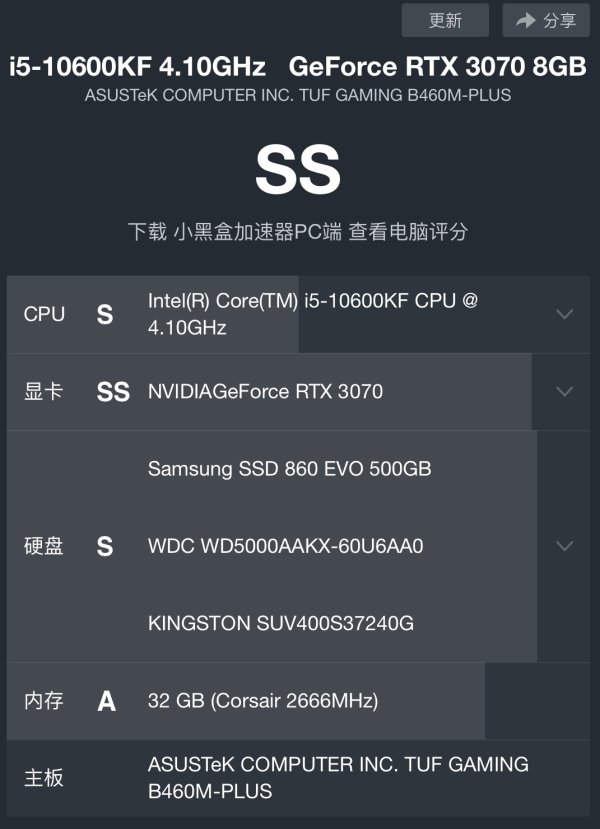Image resolution: width=600 pixels, height=829 pixels.
Task: Tap the 更新 button
Action: pos(445,20)
